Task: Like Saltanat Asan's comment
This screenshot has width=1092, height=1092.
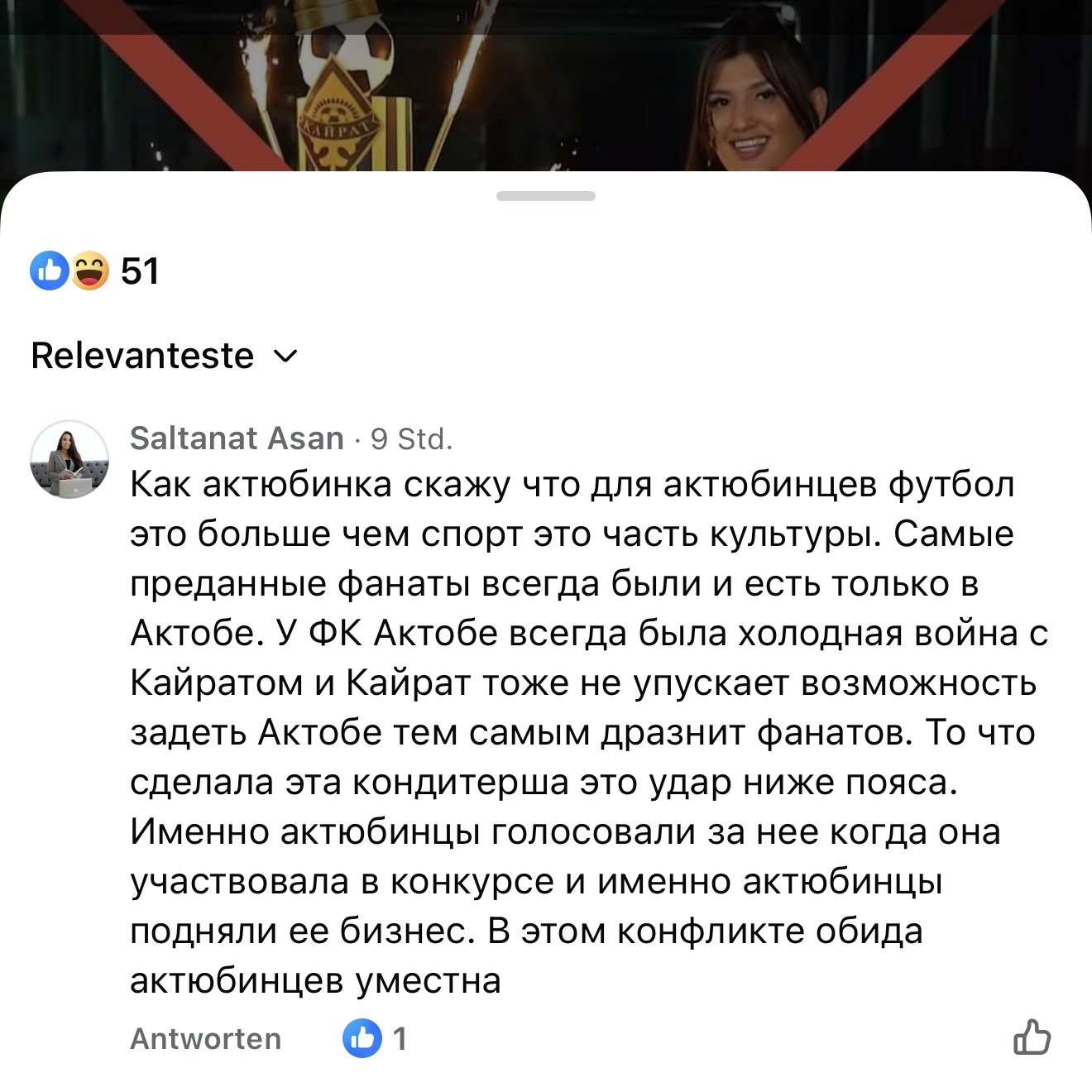Action: (1032, 1037)
